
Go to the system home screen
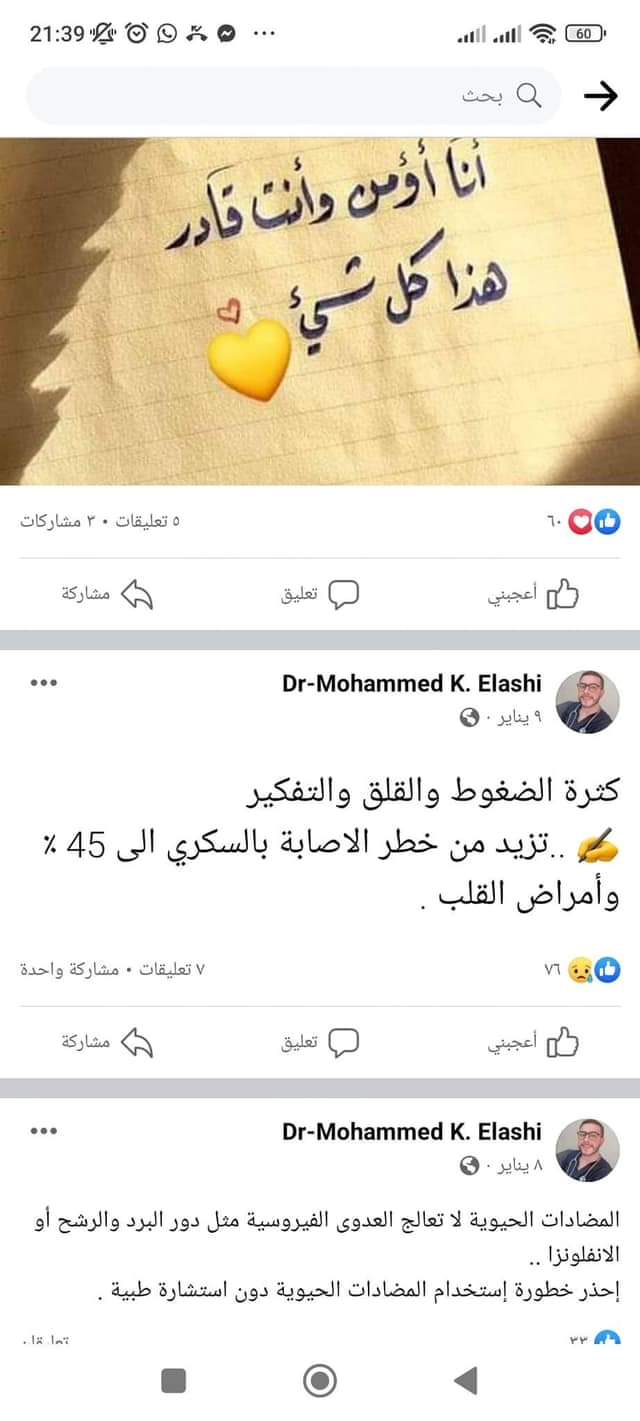click(320, 1381)
